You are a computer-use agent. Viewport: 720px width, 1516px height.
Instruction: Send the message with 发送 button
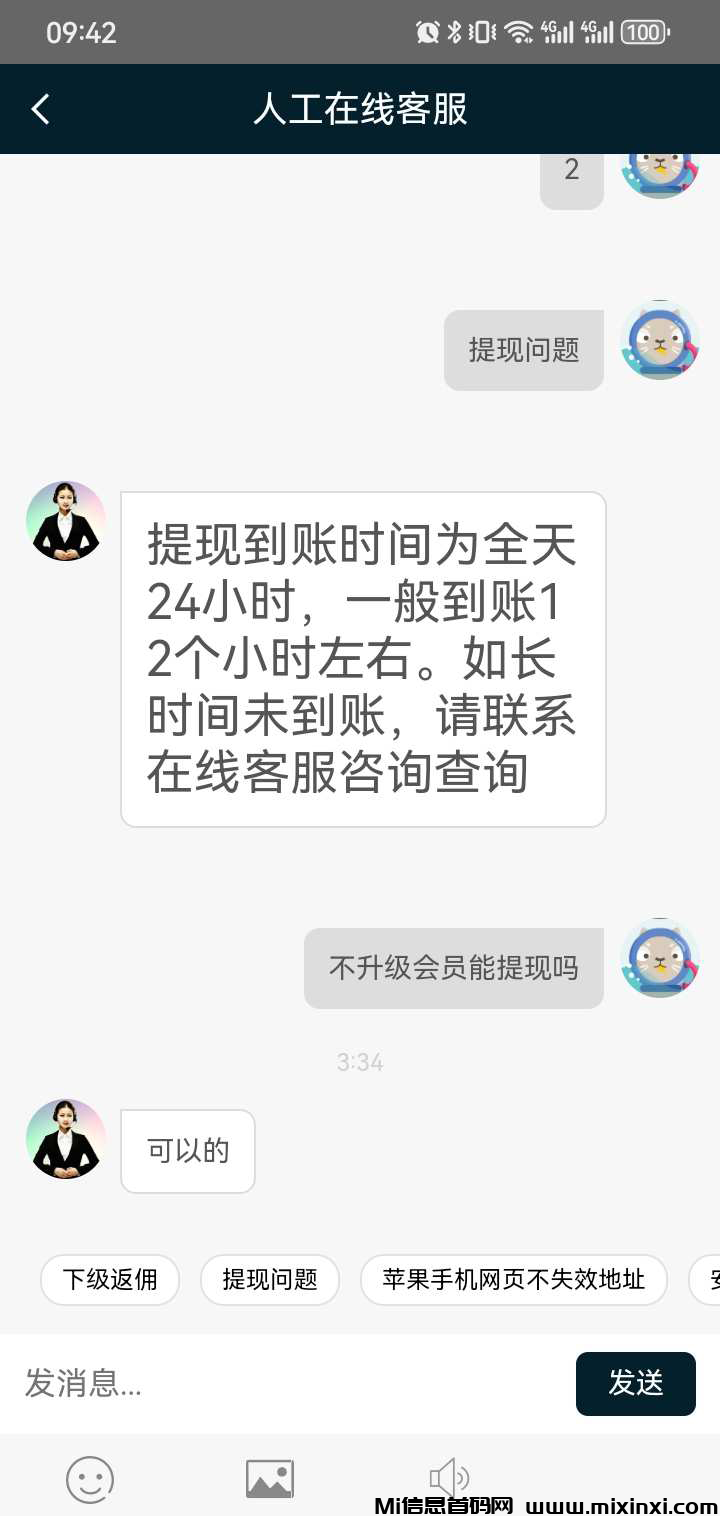tap(635, 1383)
